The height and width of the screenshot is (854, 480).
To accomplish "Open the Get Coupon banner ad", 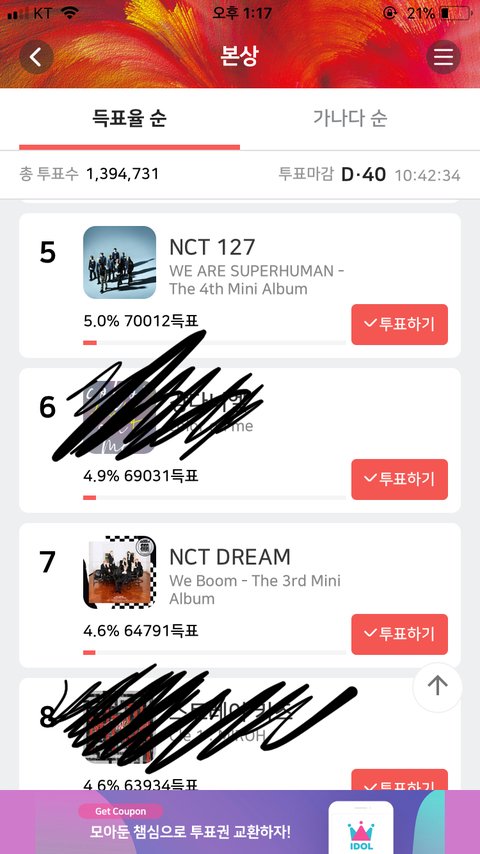I will (x=240, y=822).
